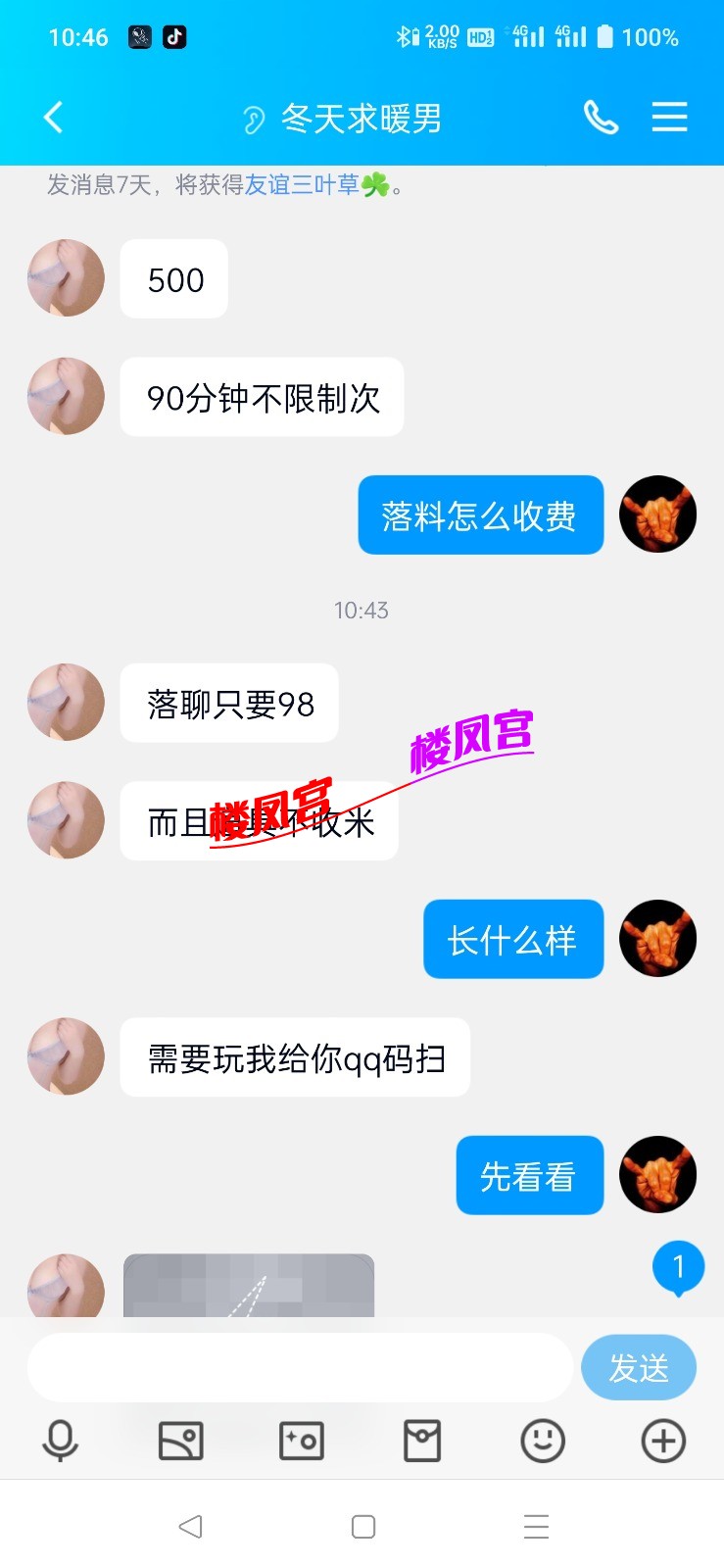Record a voice message
The height and width of the screenshot is (1568, 724).
60,1441
